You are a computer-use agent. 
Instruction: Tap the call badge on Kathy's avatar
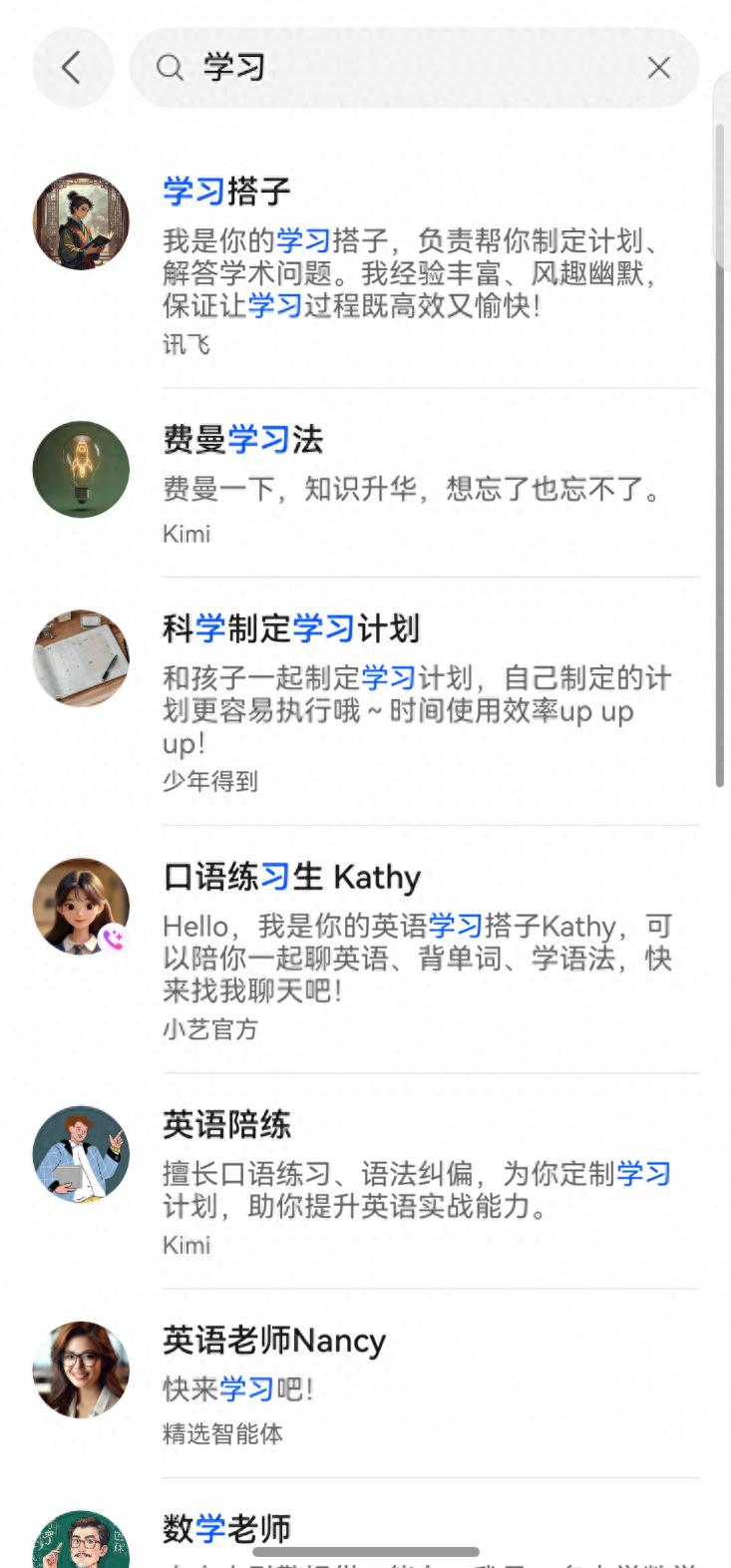click(115, 937)
